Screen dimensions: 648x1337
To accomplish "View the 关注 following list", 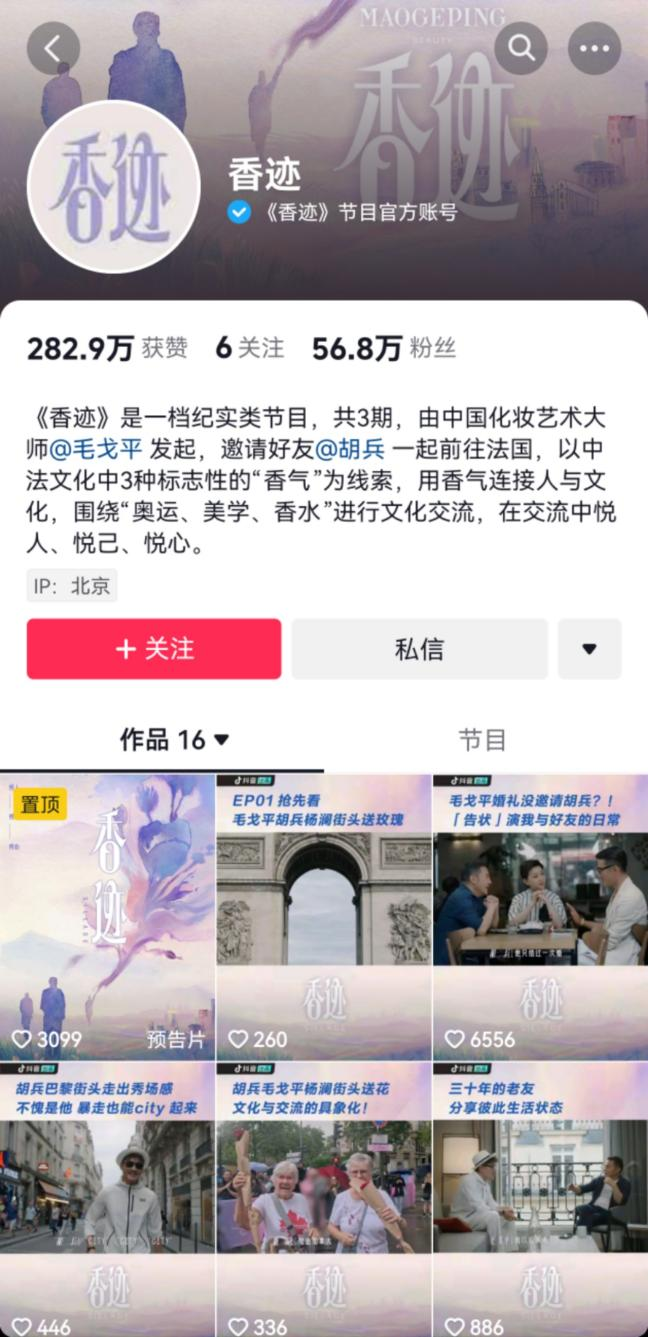I will [x=250, y=348].
